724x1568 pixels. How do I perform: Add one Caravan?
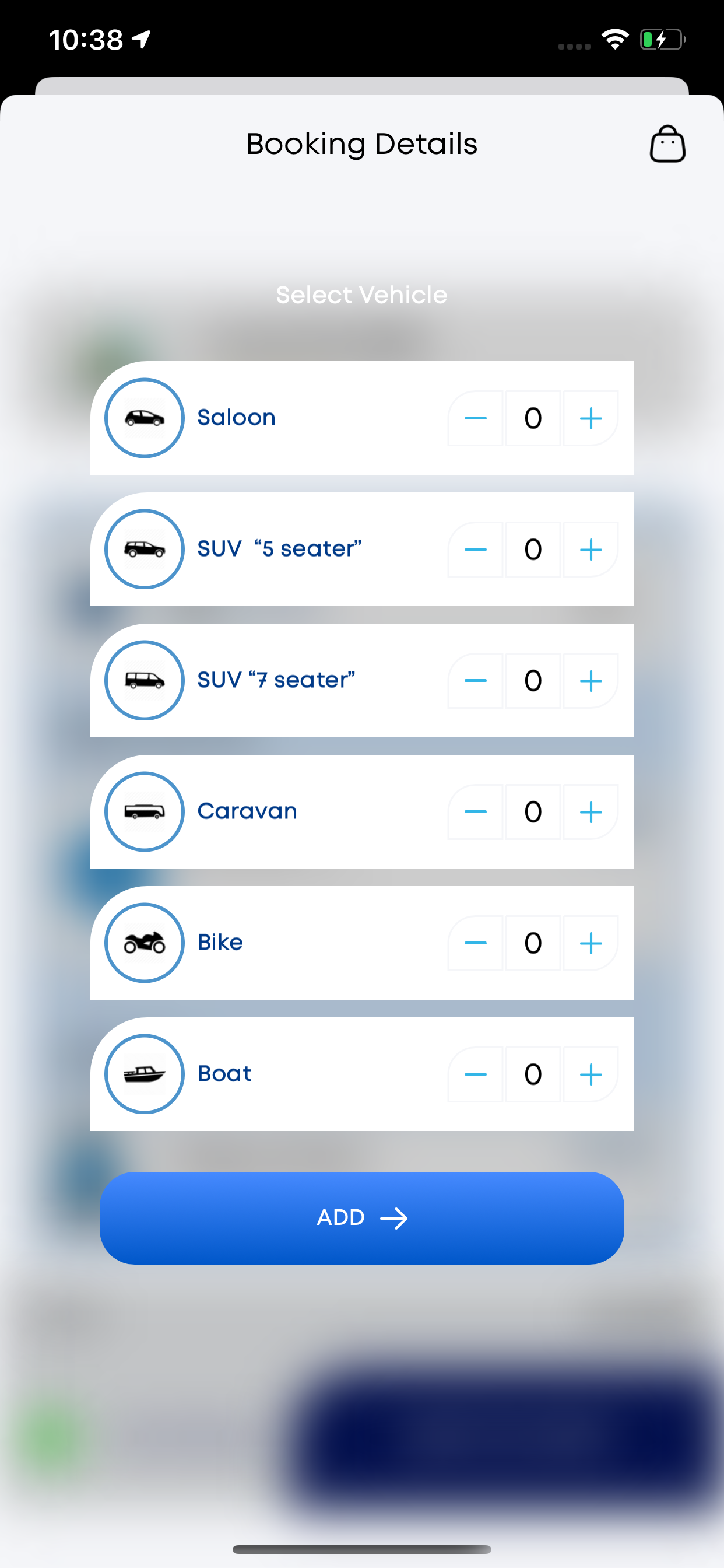point(590,812)
